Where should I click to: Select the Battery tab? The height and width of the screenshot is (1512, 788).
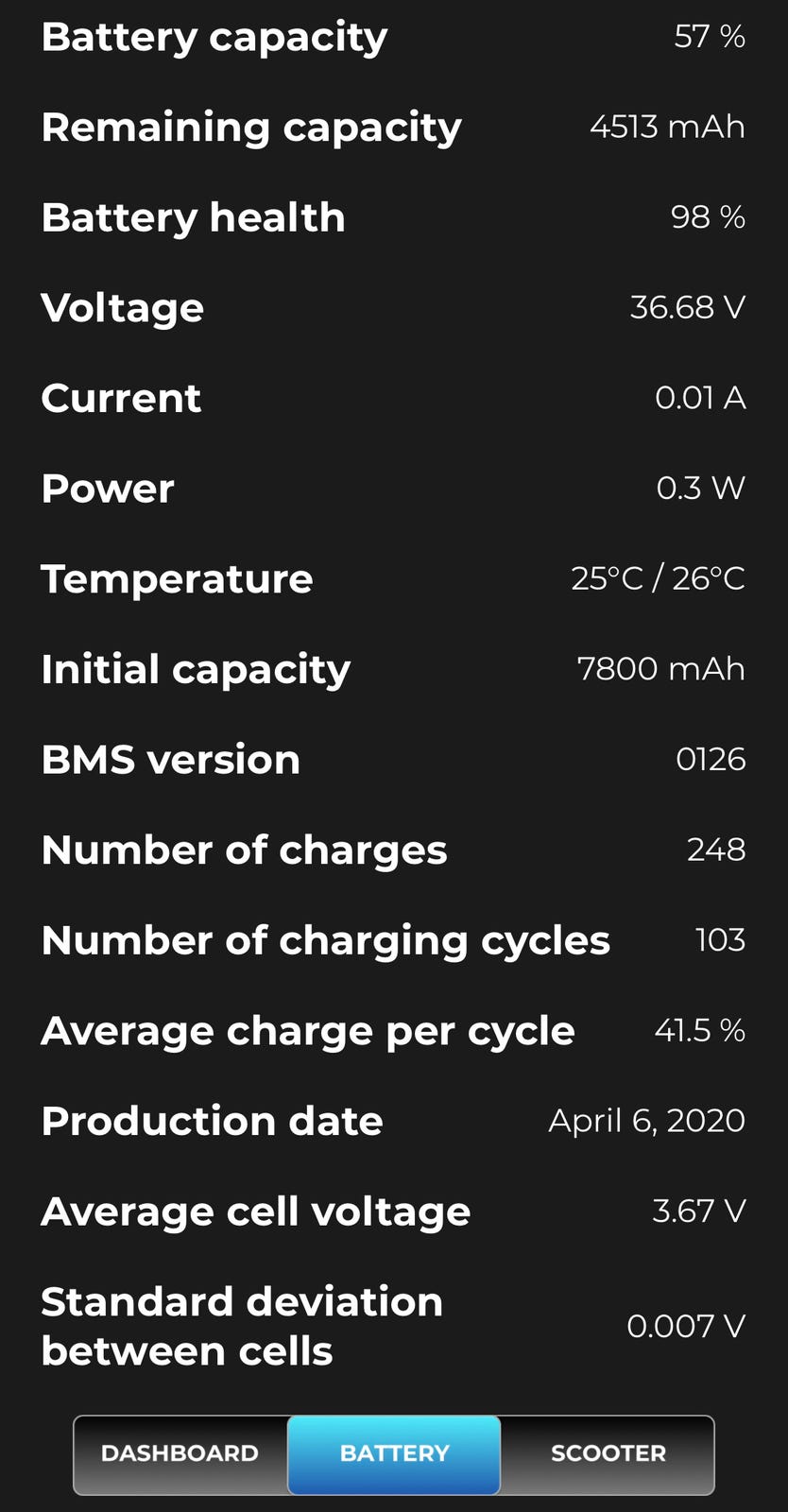coord(394,1453)
